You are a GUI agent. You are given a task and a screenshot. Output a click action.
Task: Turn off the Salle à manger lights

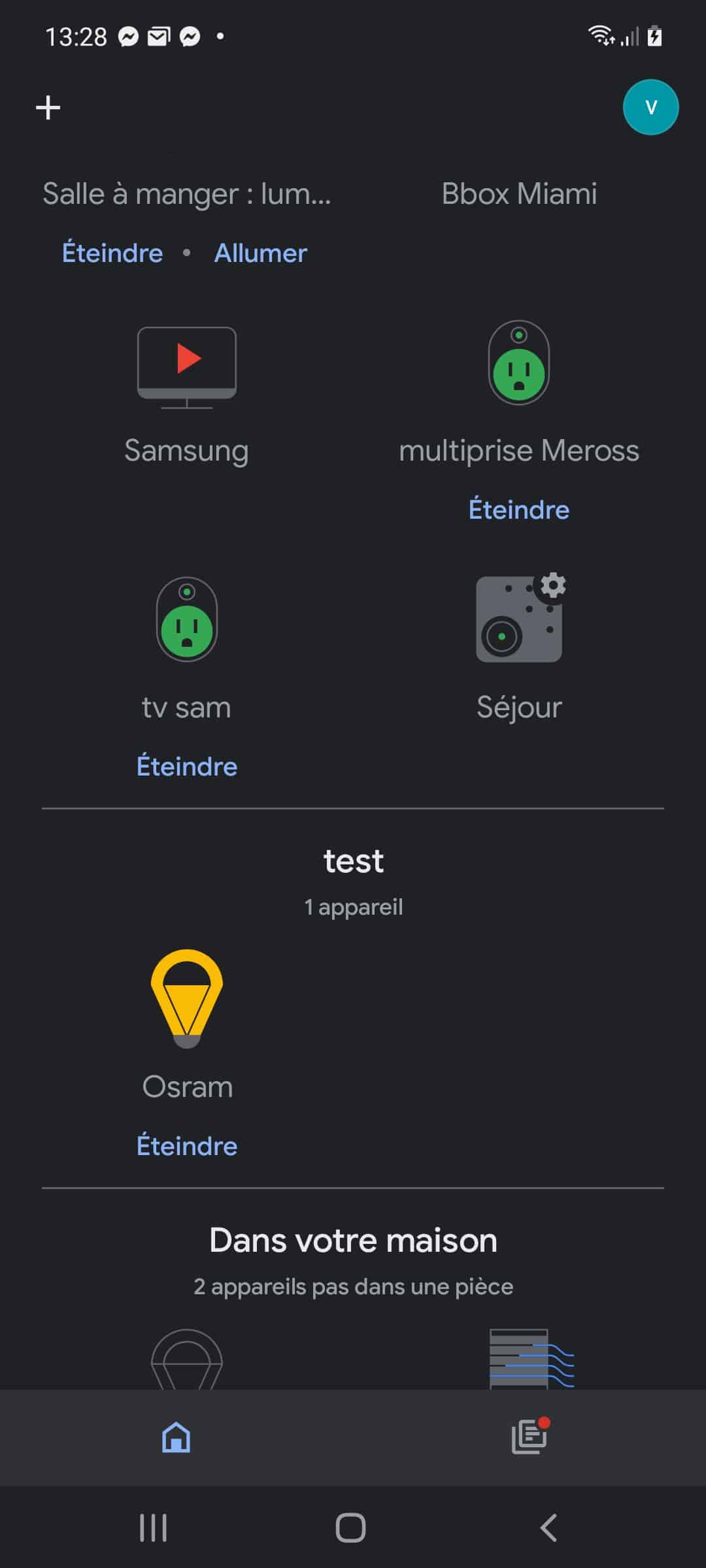pyautogui.click(x=112, y=253)
